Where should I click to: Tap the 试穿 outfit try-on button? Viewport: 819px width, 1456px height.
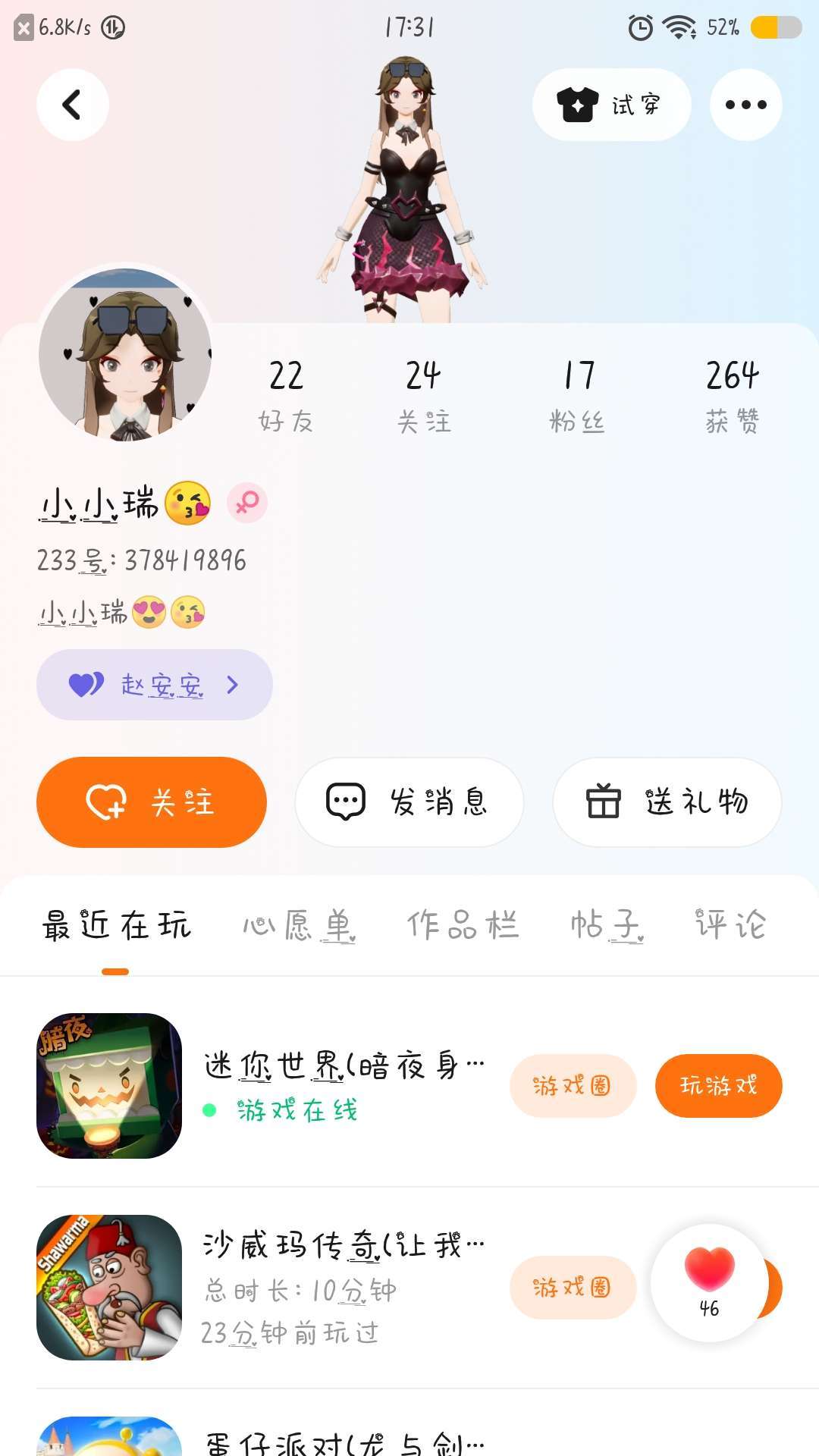click(x=611, y=105)
